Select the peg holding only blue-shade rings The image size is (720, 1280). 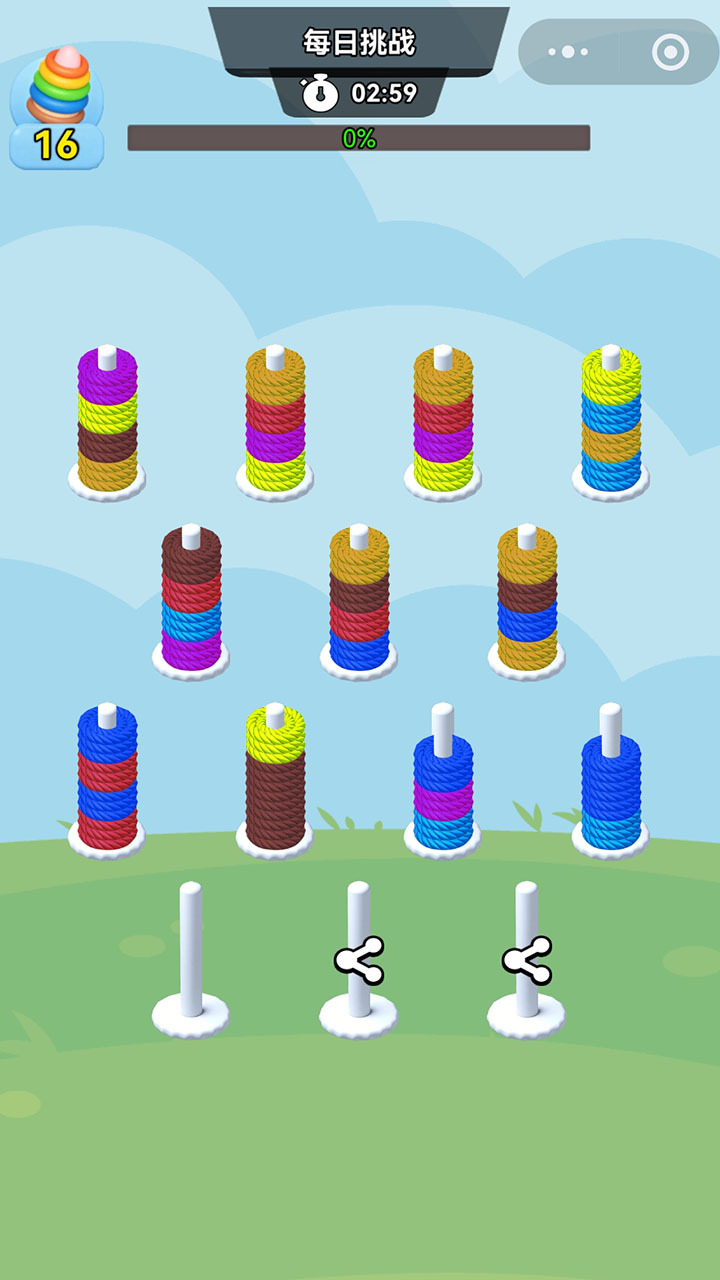tap(611, 780)
